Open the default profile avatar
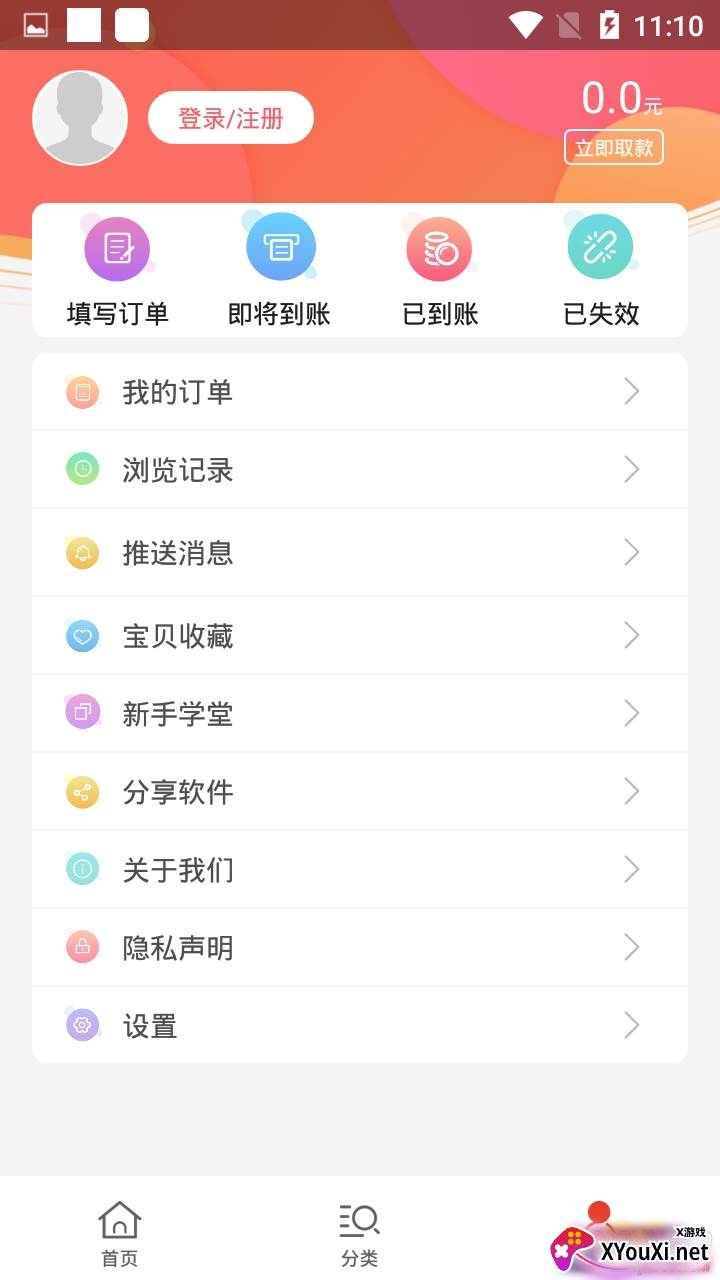The image size is (720, 1280). (x=80, y=118)
